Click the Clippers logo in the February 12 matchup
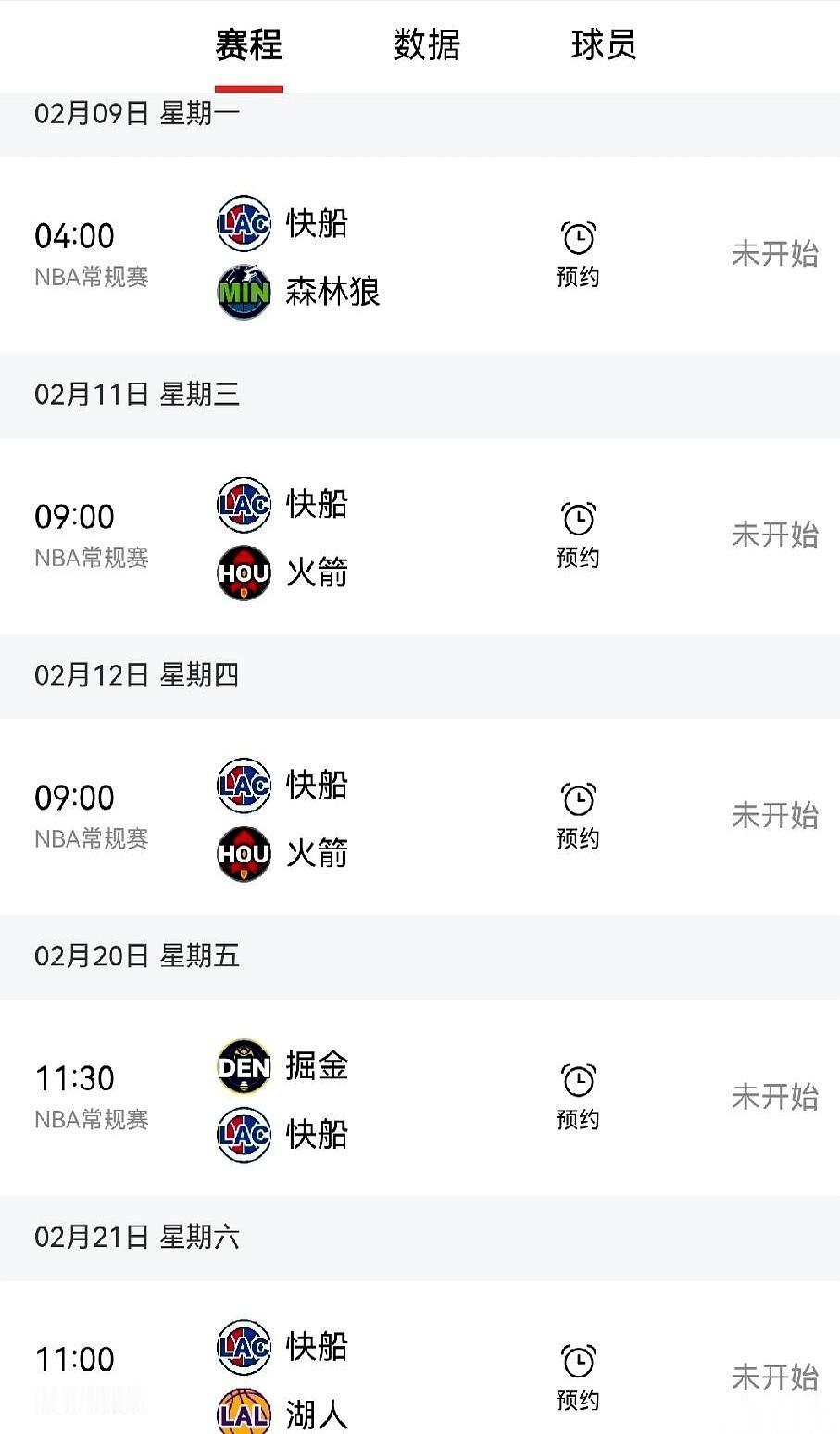 pyautogui.click(x=243, y=785)
